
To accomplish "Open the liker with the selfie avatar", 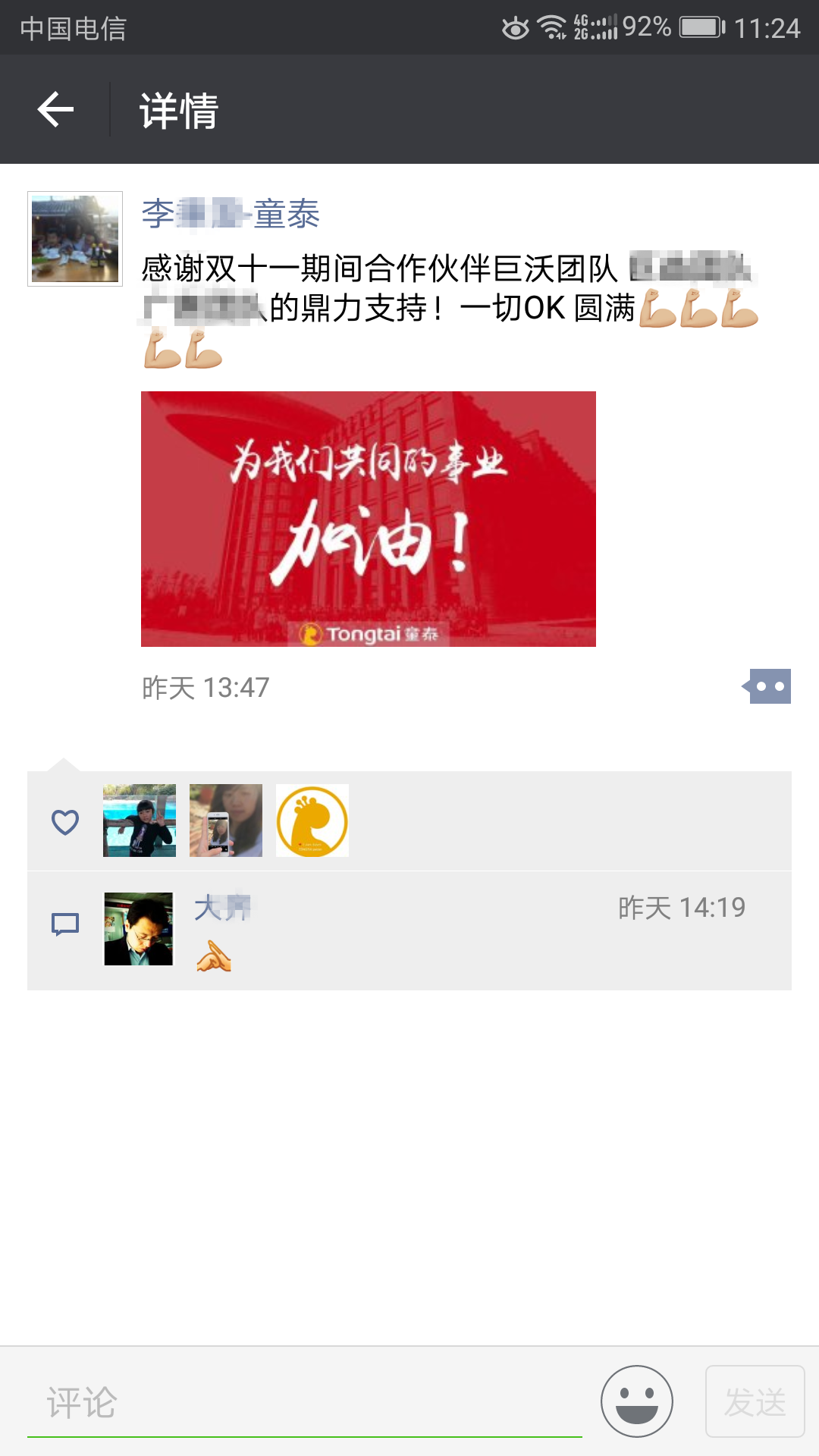I will tap(226, 821).
